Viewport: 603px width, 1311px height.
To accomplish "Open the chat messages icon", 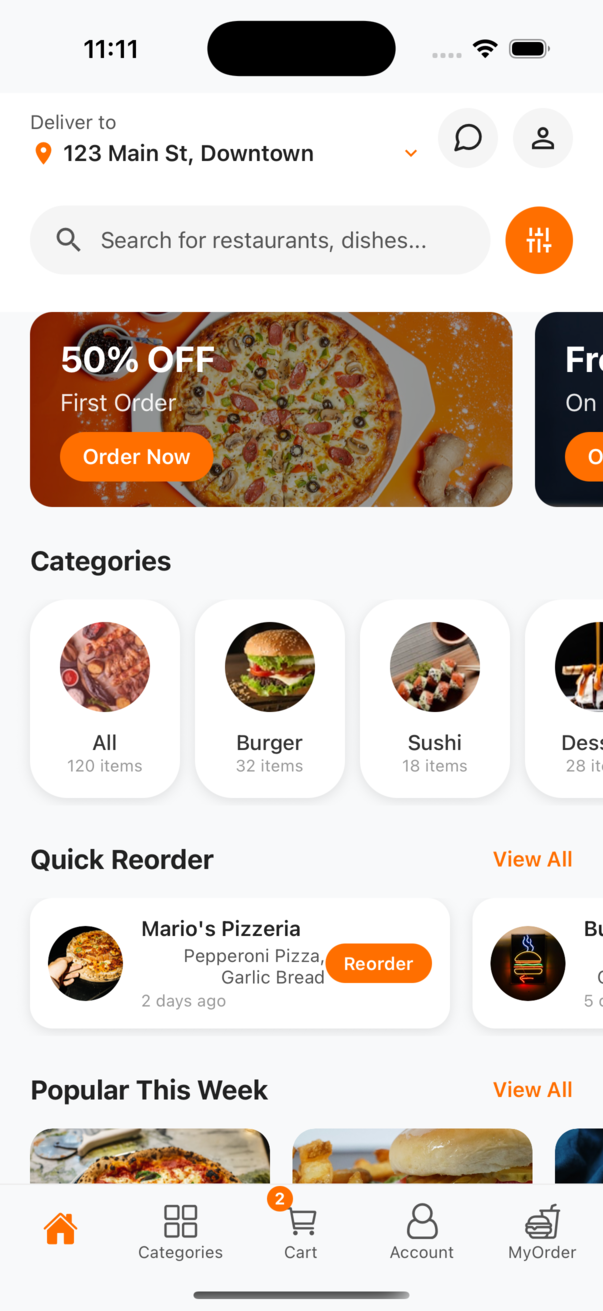I will pyautogui.click(x=467, y=138).
